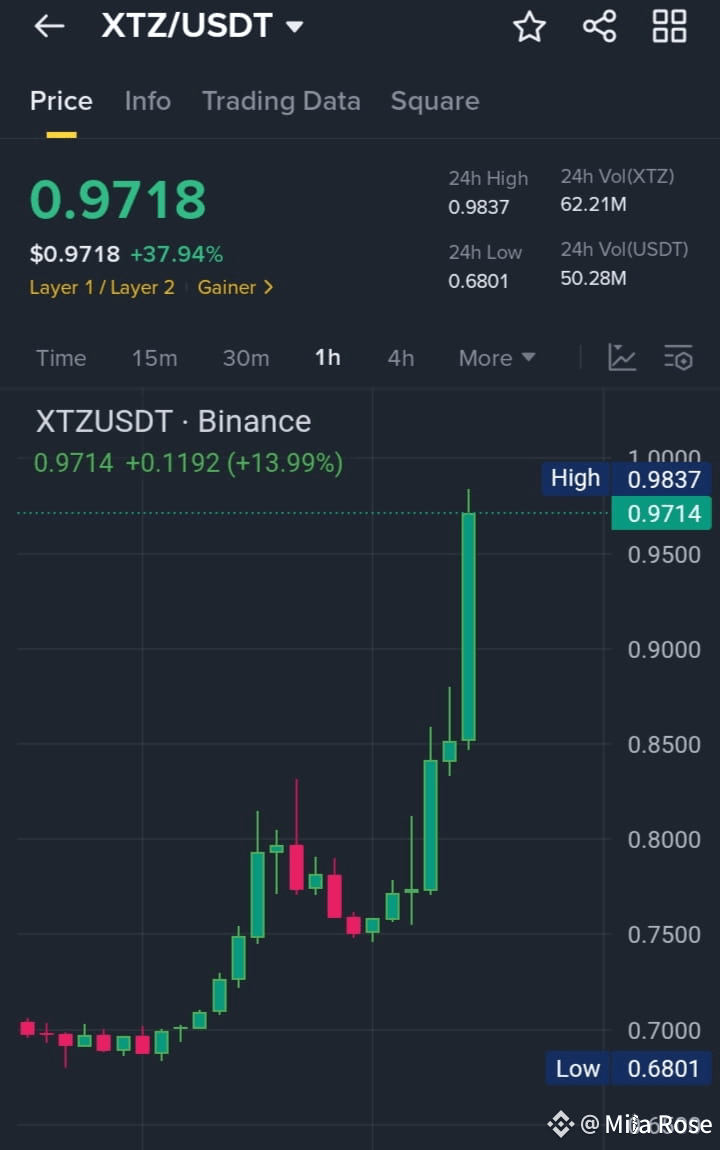The height and width of the screenshot is (1150, 720).
Task: View the Info tab details
Action: tap(147, 100)
